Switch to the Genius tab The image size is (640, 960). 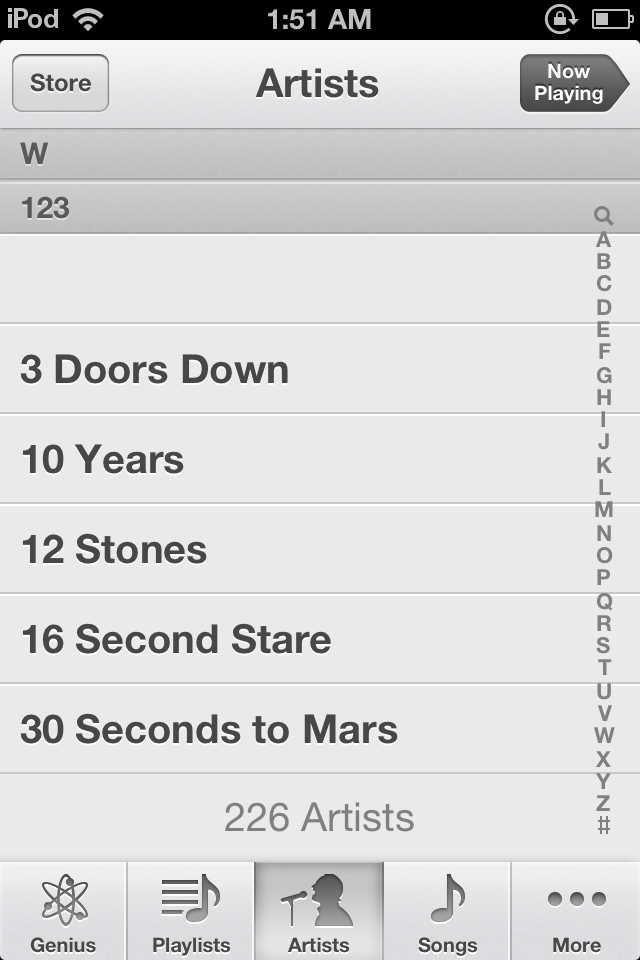(x=64, y=912)
